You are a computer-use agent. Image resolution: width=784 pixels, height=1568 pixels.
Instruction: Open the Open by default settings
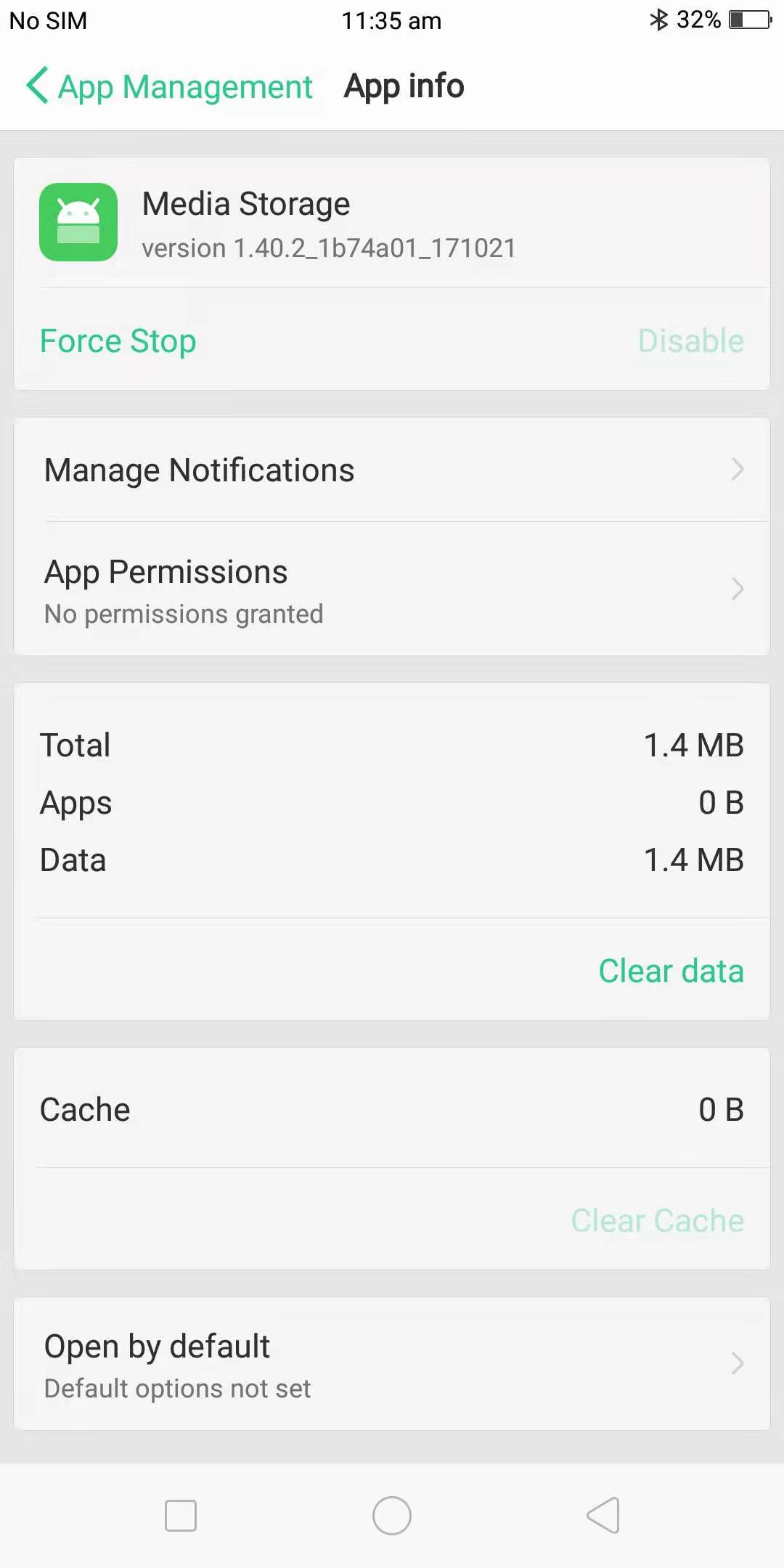coord(392,1363)
